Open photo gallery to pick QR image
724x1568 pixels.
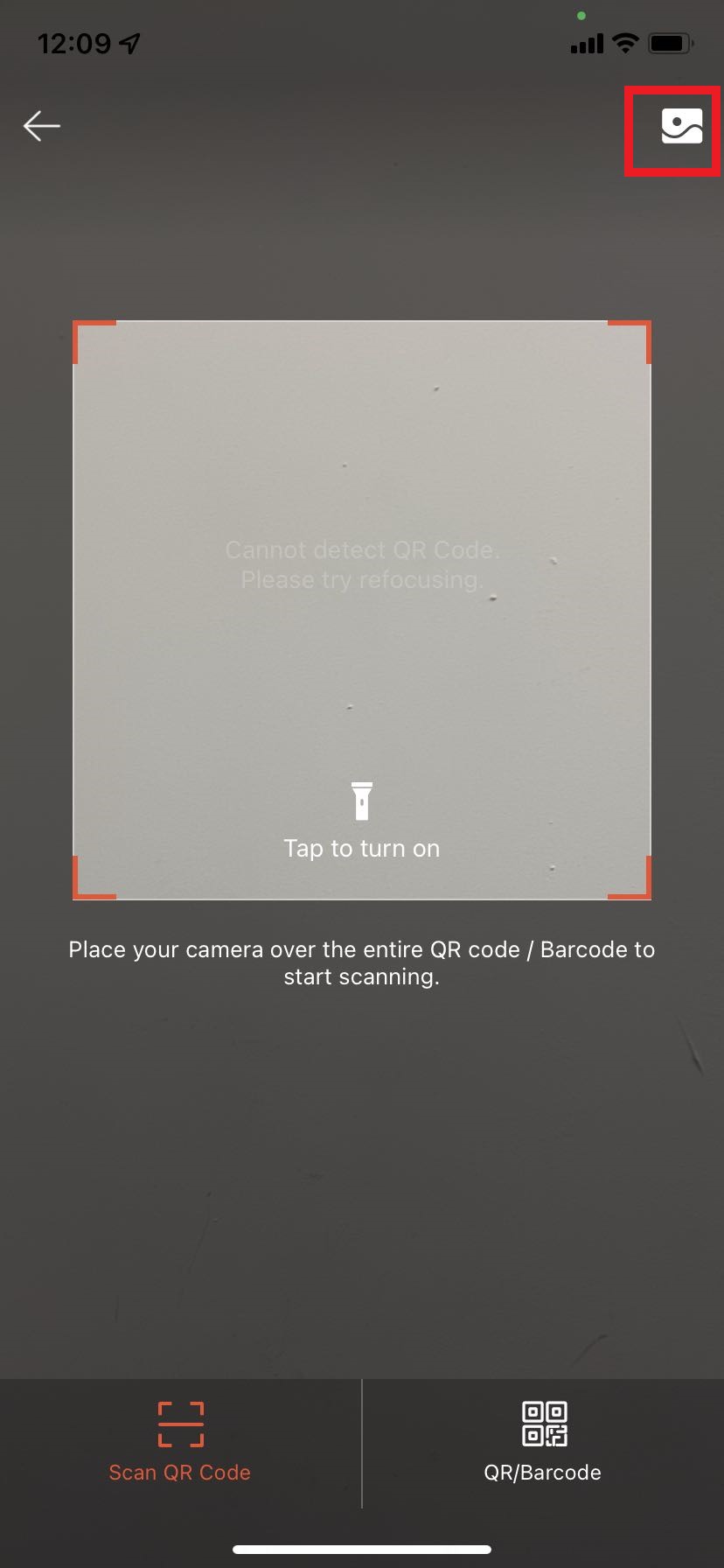click(x=681, y=128)
